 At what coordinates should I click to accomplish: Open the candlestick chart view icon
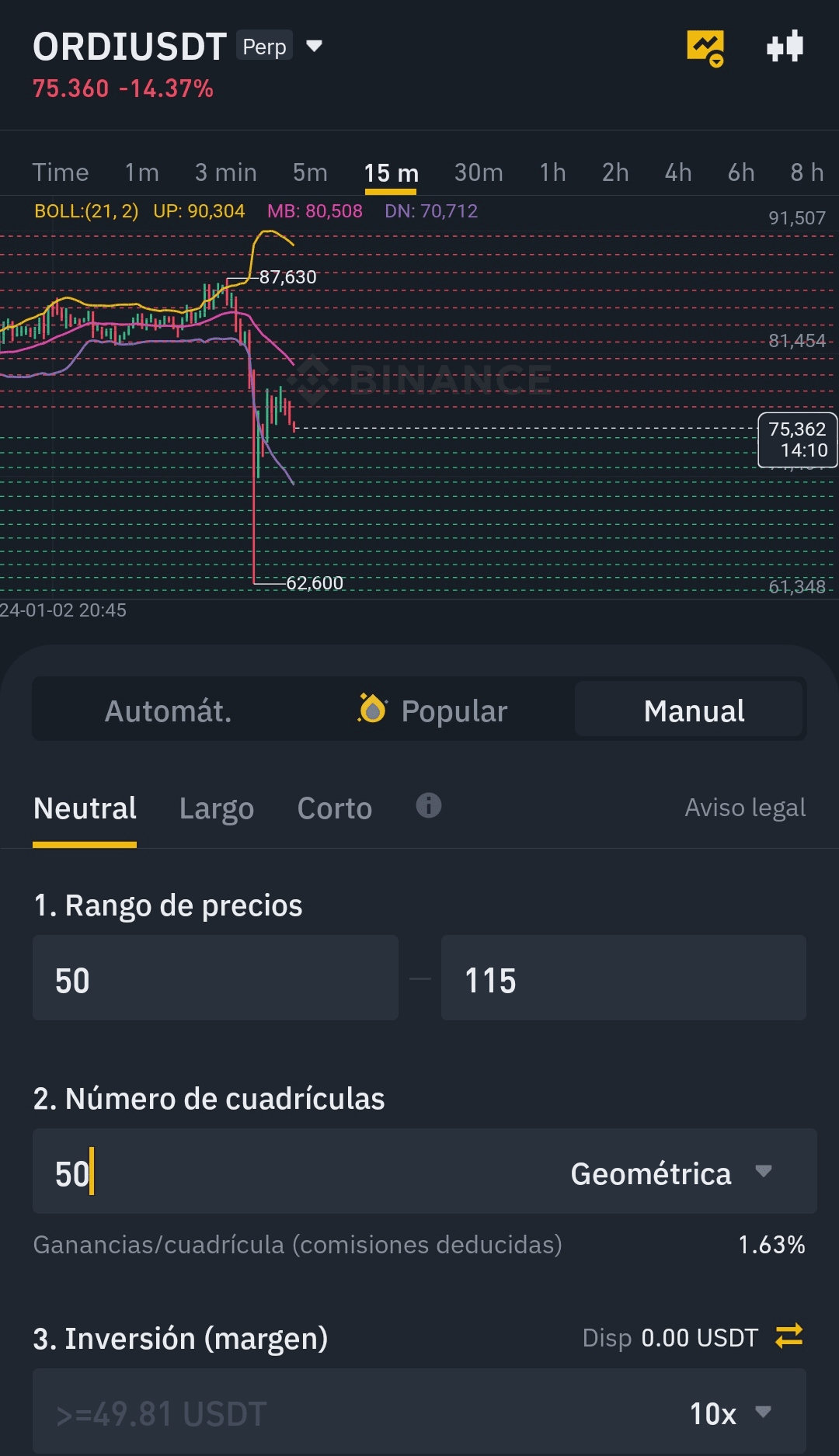[785, 47]
